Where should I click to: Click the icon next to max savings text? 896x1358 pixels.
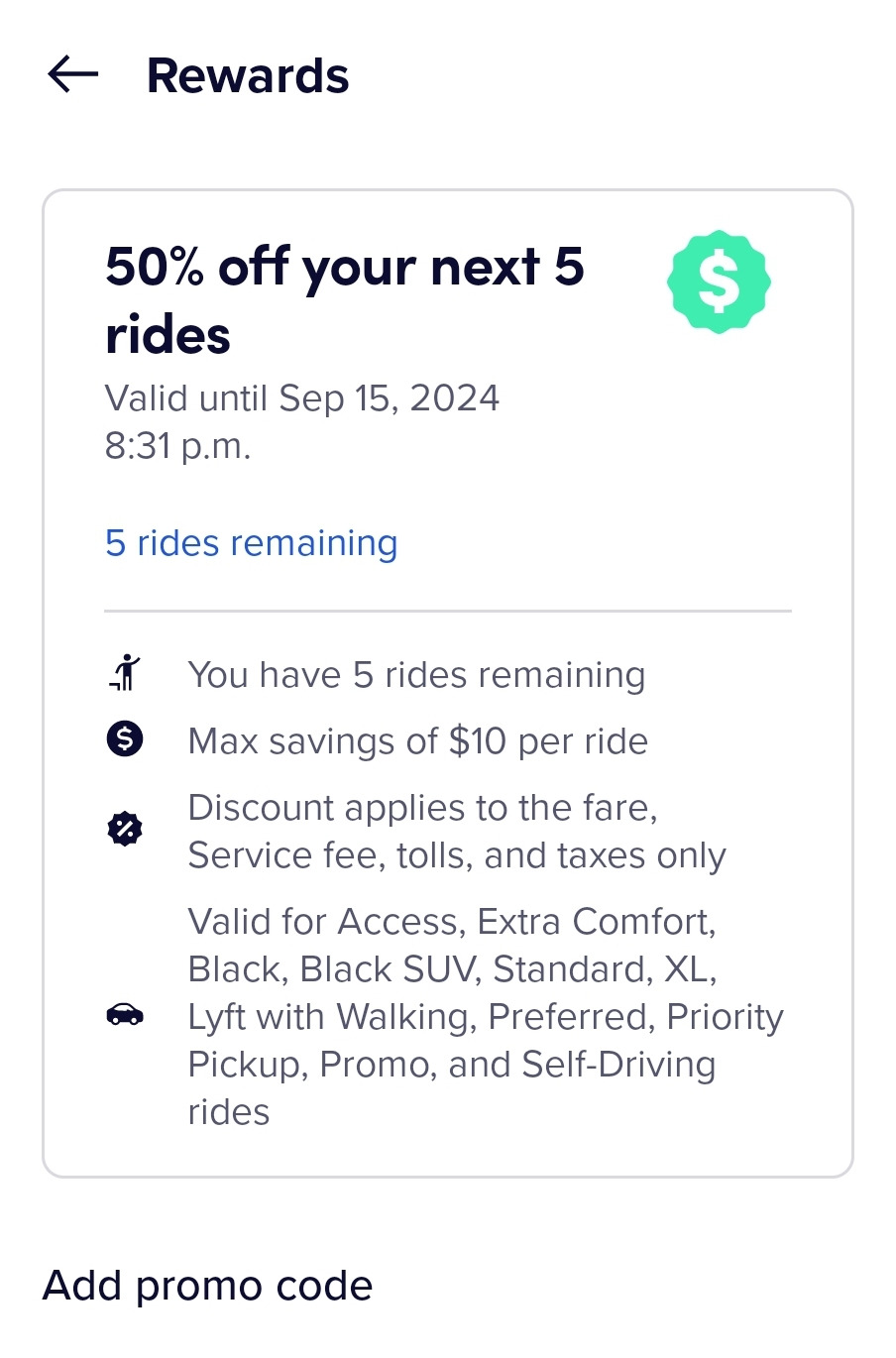click(123, 738)
